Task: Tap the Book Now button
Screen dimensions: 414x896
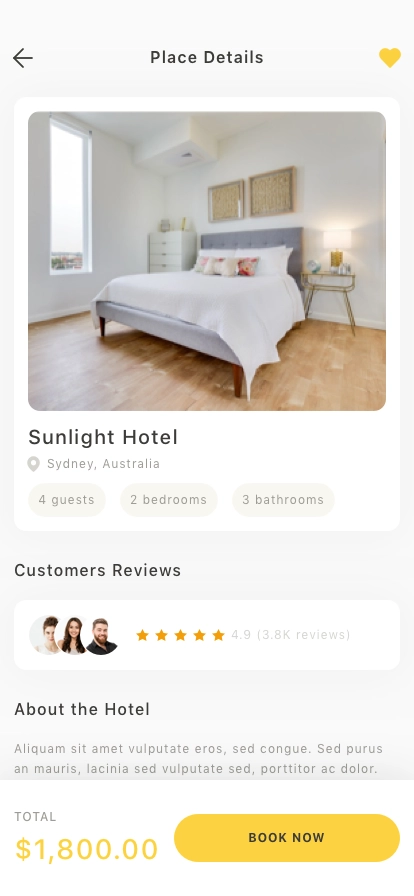Action: point(286,838)
